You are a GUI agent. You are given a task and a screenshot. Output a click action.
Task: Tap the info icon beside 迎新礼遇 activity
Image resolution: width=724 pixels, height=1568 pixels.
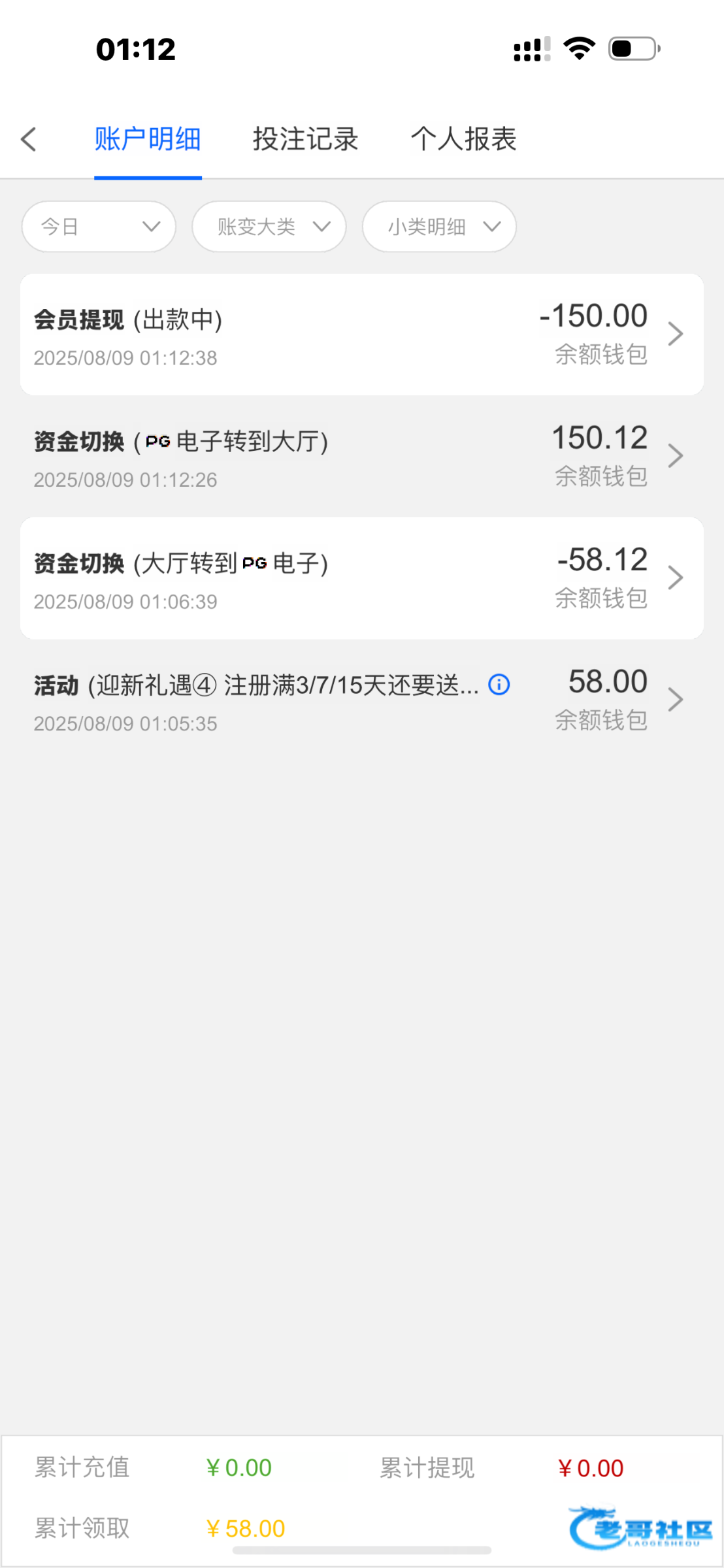pyautogui.click(x=499, y=685)
